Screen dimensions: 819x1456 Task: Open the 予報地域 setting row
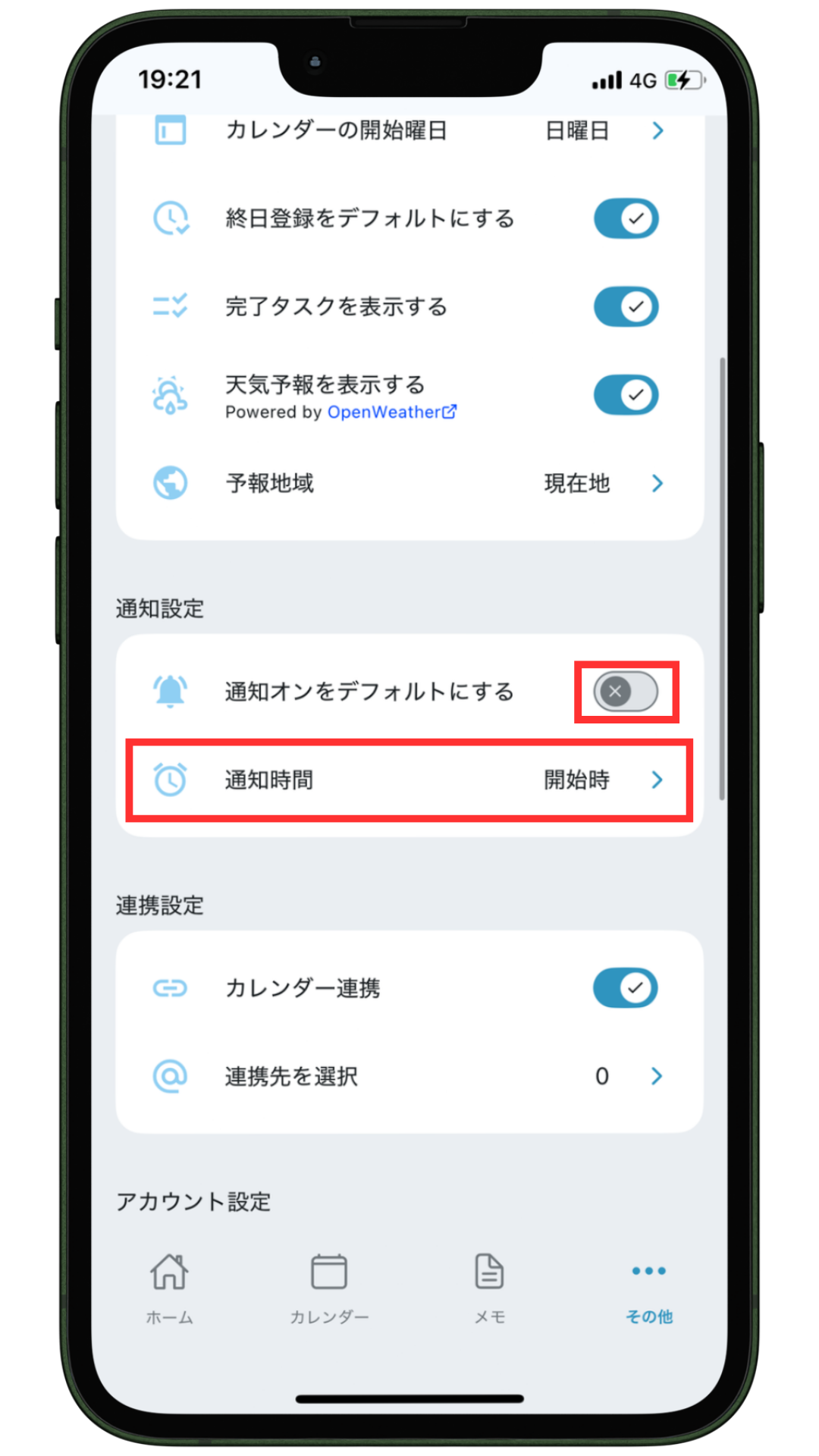[x=409, y=483]
